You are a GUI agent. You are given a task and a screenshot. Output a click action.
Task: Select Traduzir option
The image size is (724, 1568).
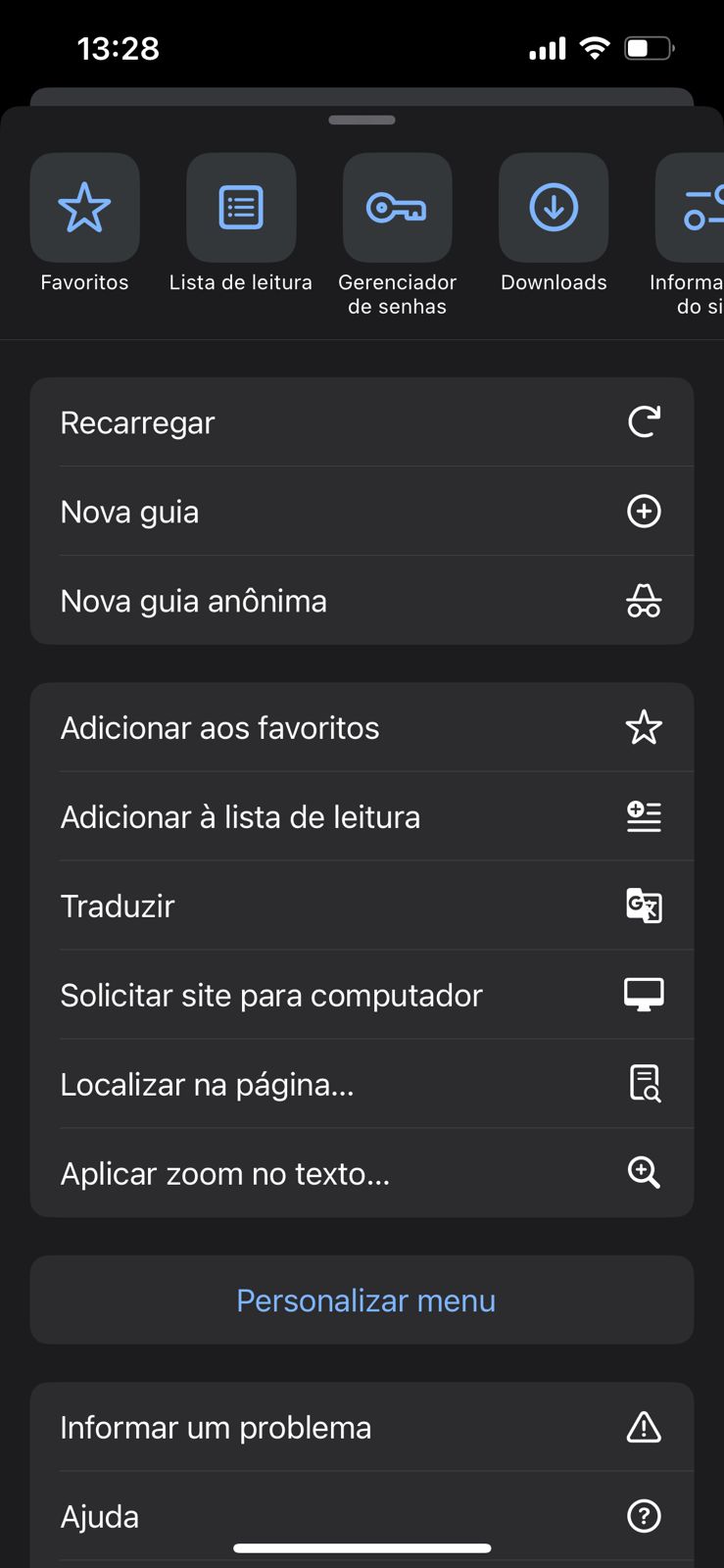362,906
